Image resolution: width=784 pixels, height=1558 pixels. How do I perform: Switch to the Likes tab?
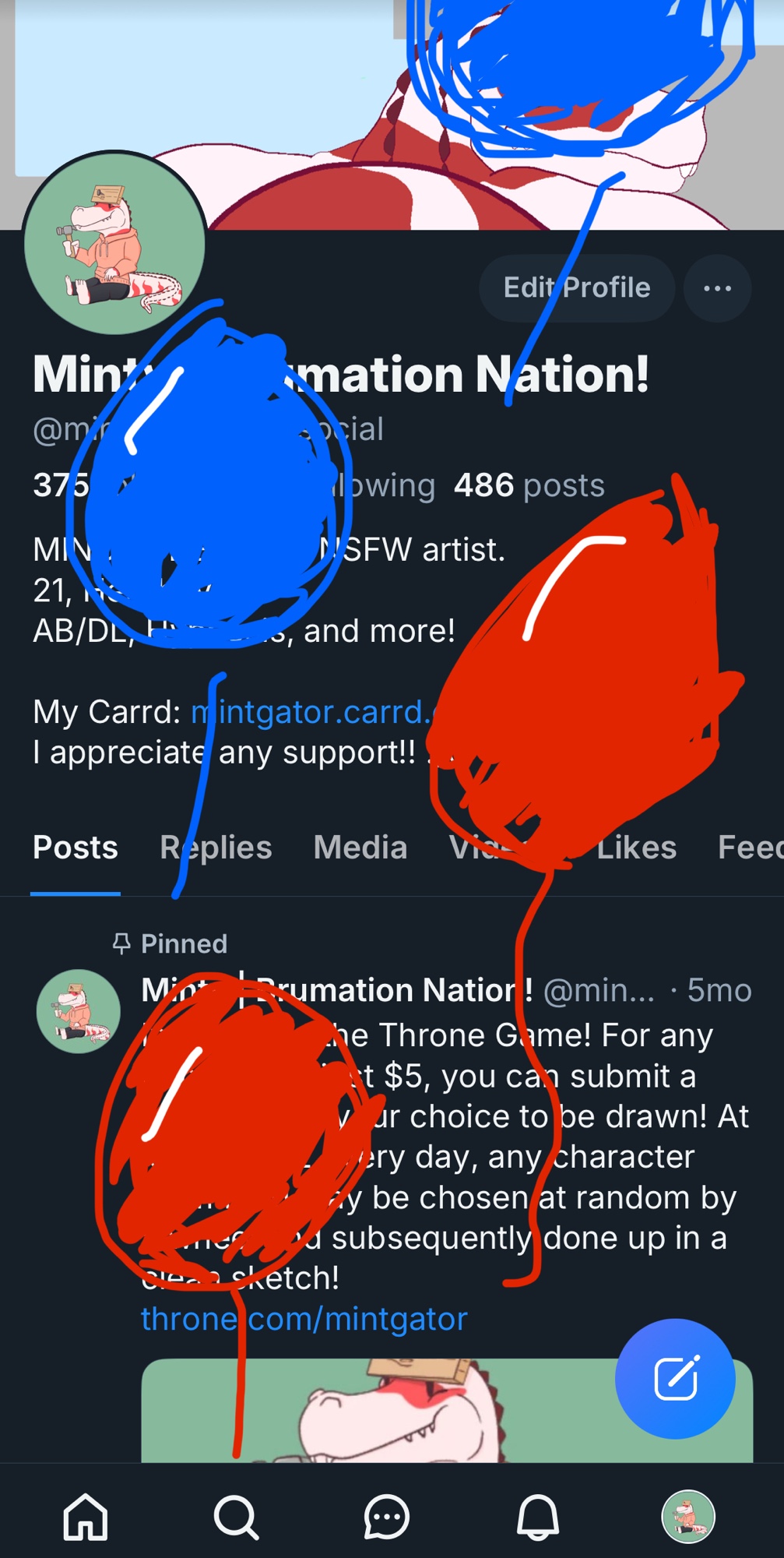coord(636,848)
